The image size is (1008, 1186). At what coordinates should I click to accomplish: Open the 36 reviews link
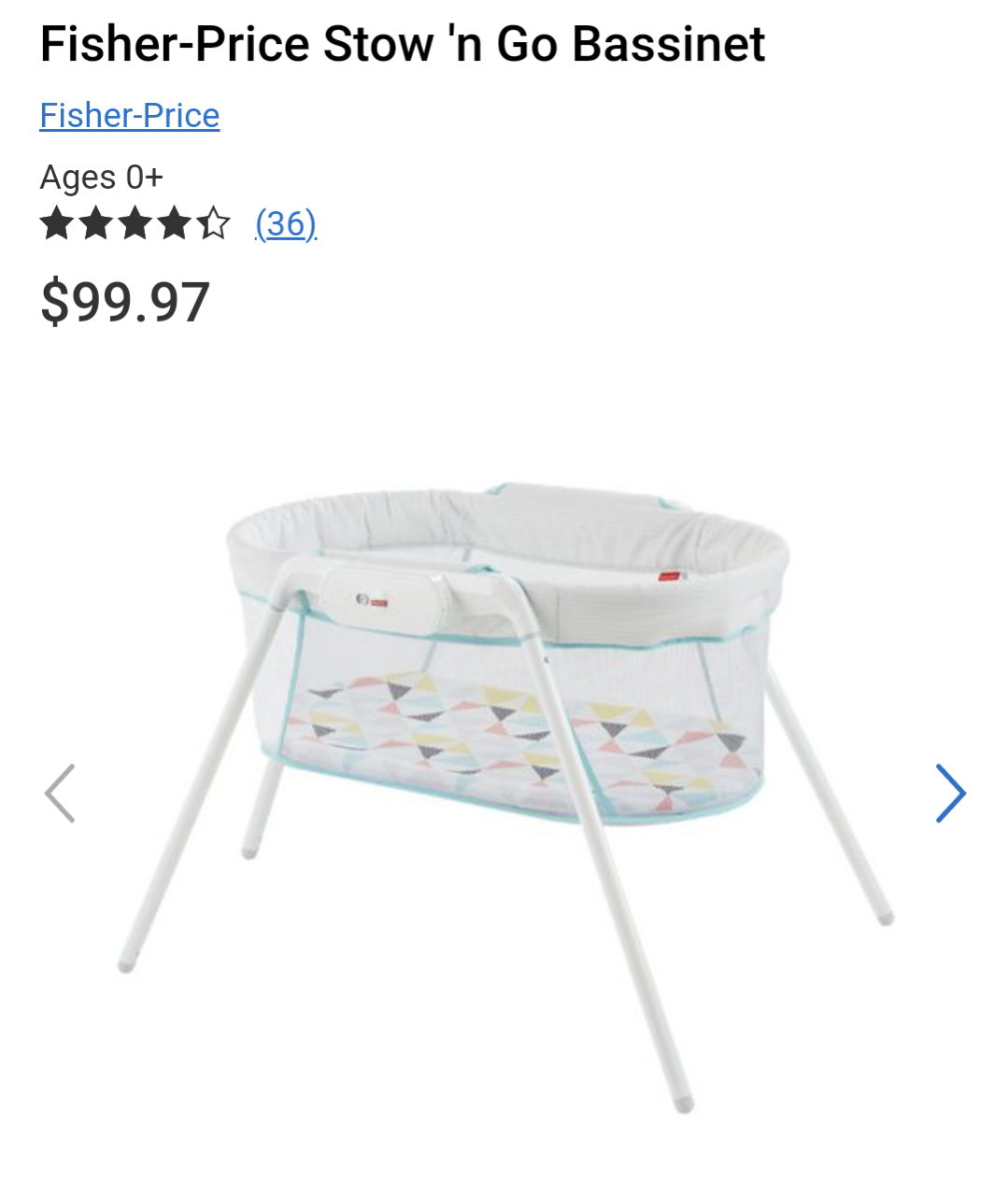(x=286, y=224)
